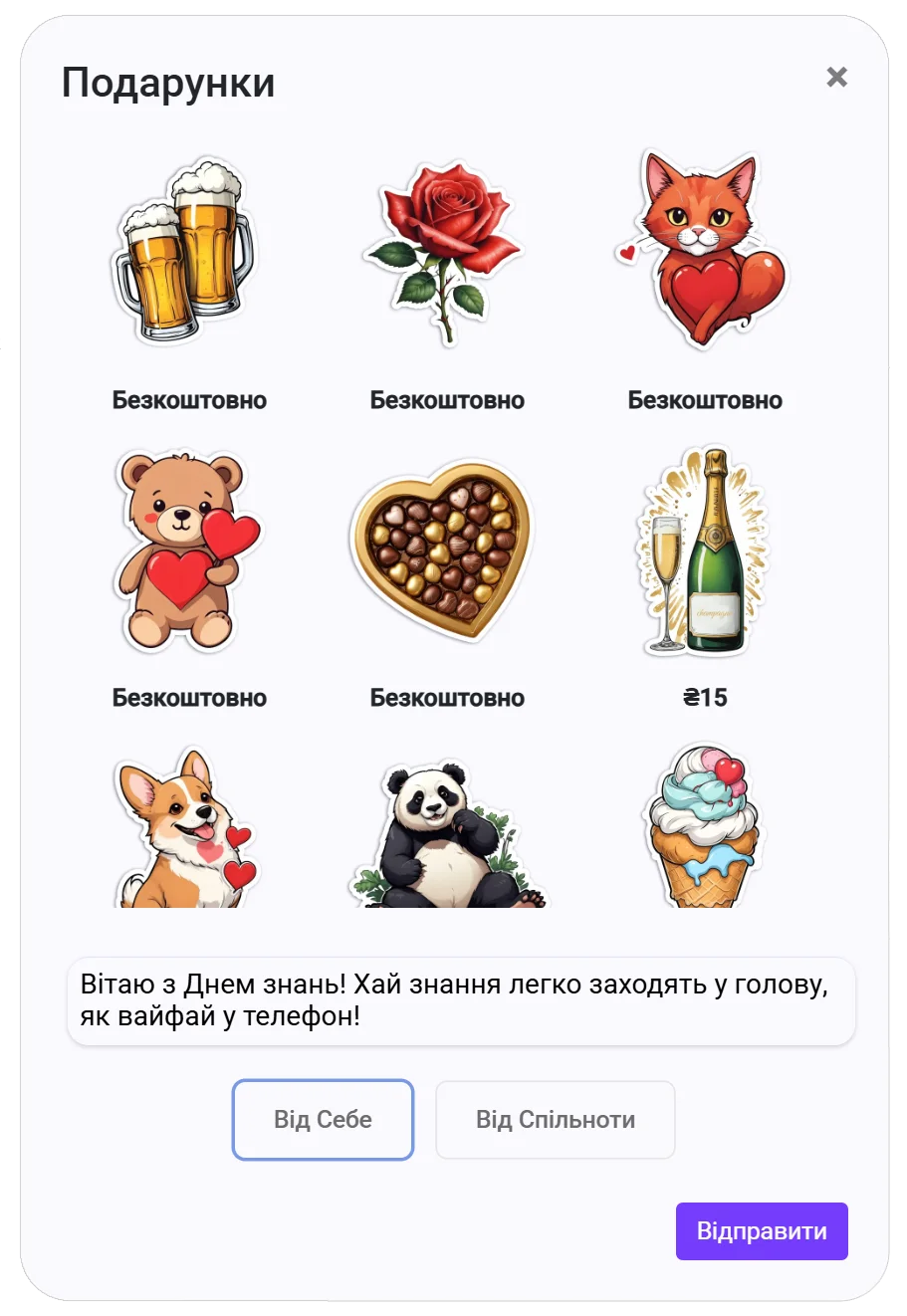Choose the red rose gift
907x1316 pixels.
coord(446,253)
